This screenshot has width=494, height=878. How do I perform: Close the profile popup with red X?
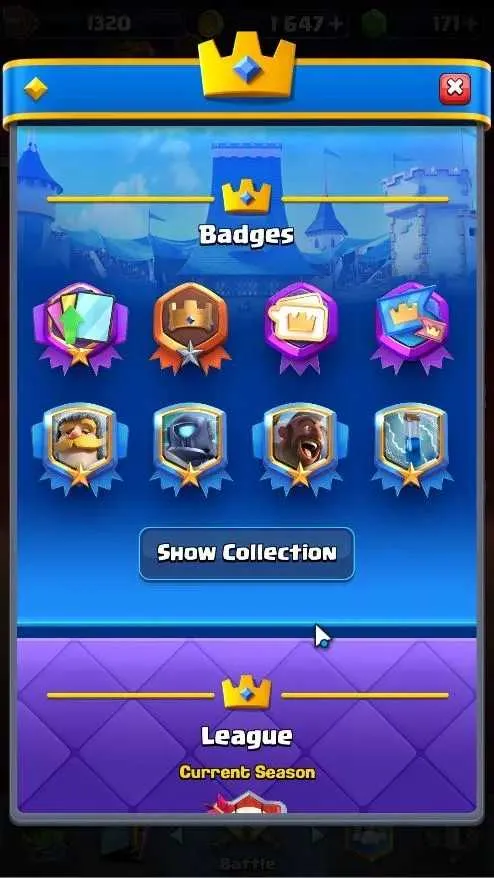point(455,88)
